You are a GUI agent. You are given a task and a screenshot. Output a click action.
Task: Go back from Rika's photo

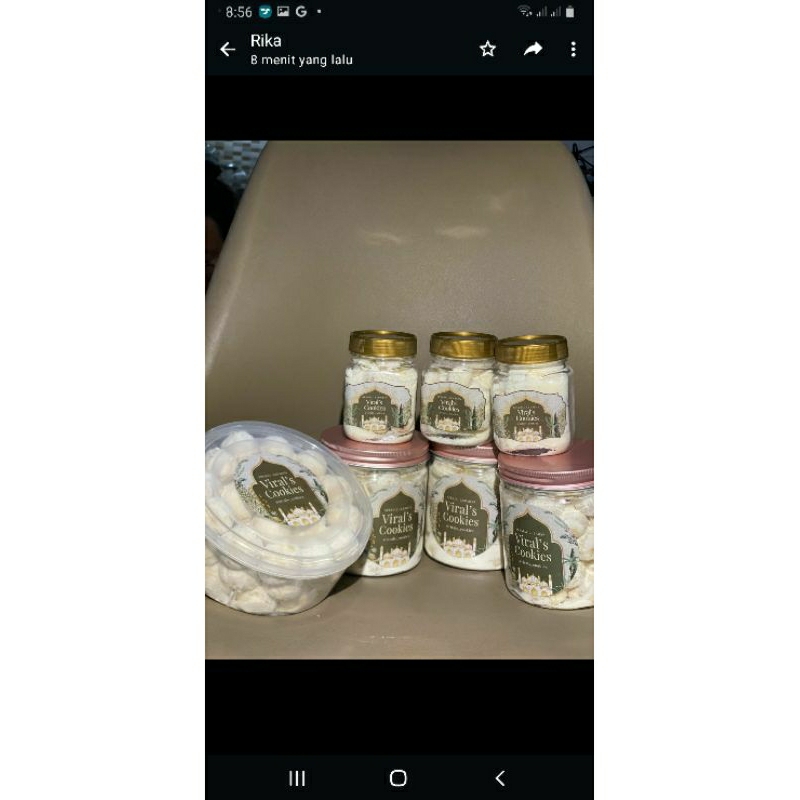click(227, 49)
